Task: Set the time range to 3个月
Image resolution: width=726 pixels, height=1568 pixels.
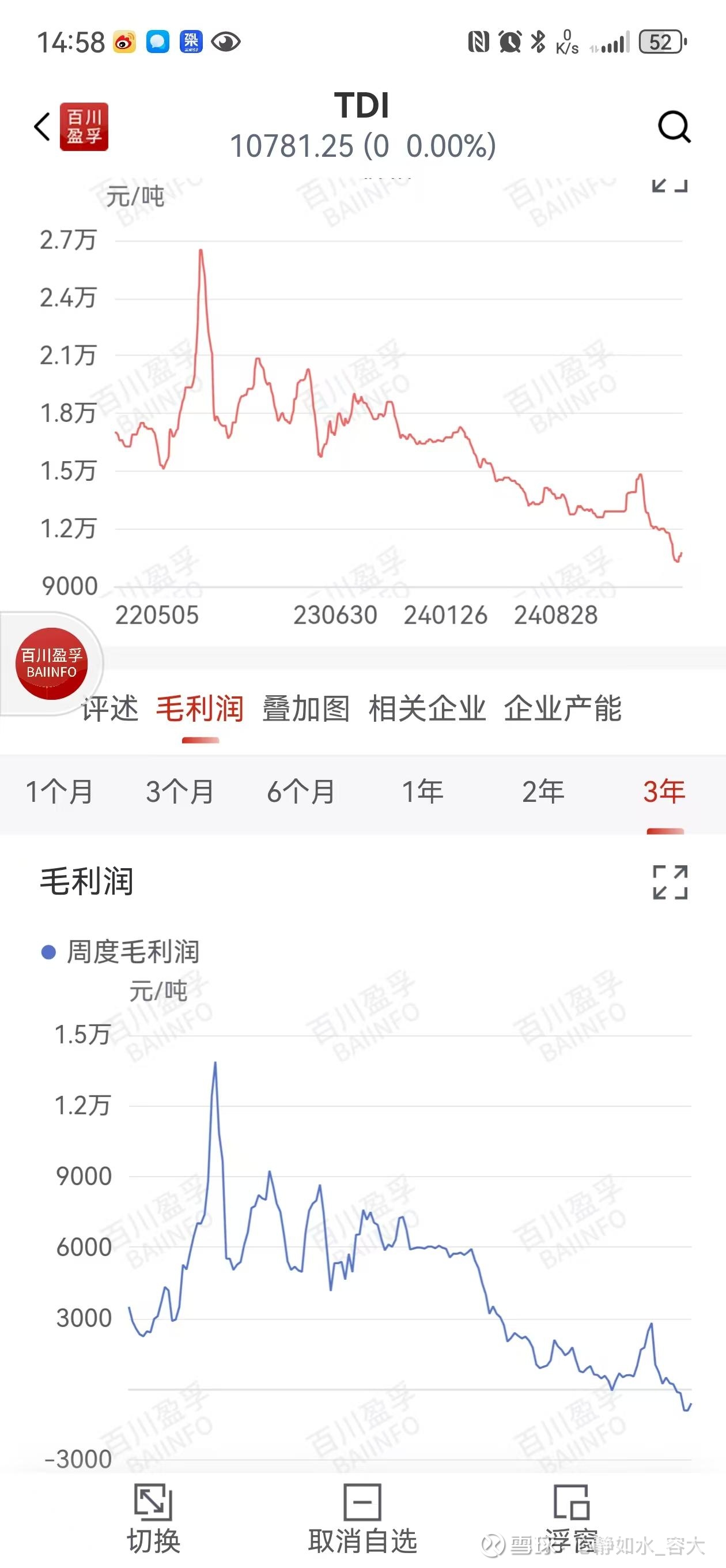Action: 180,792
